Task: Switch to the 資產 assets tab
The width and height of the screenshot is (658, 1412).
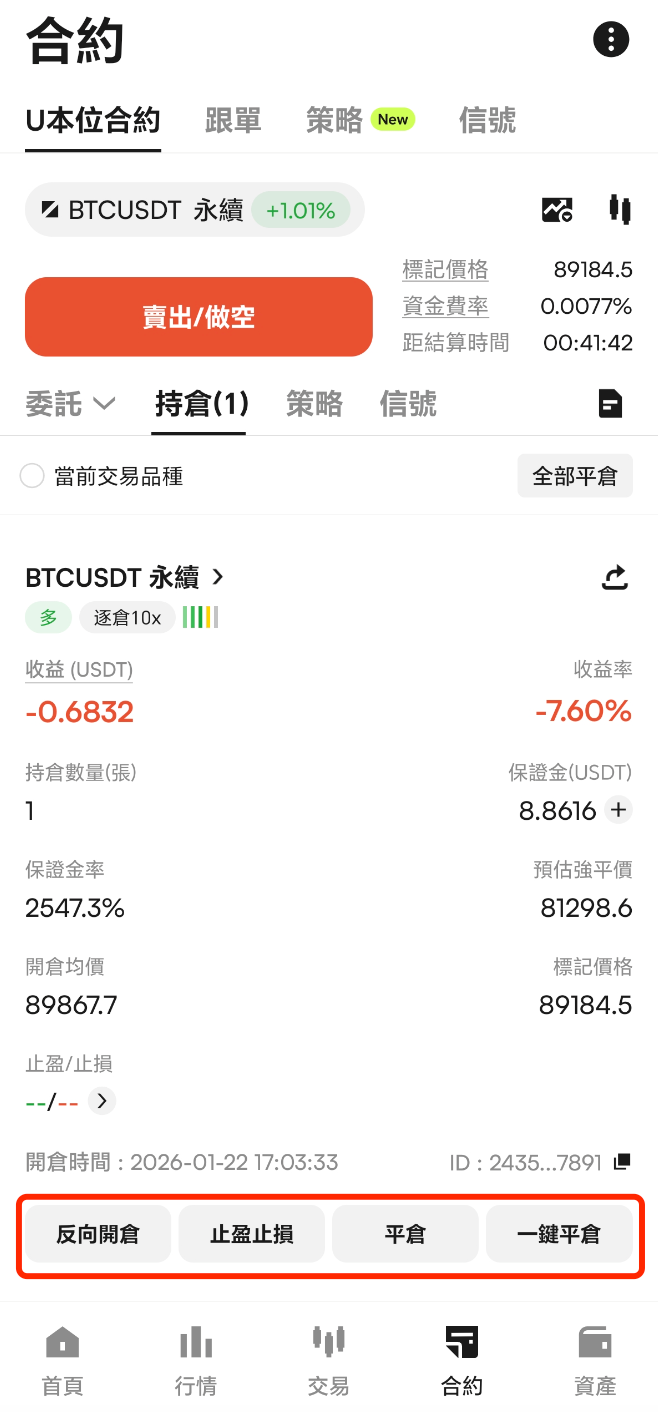Action: pos(595,1360)
